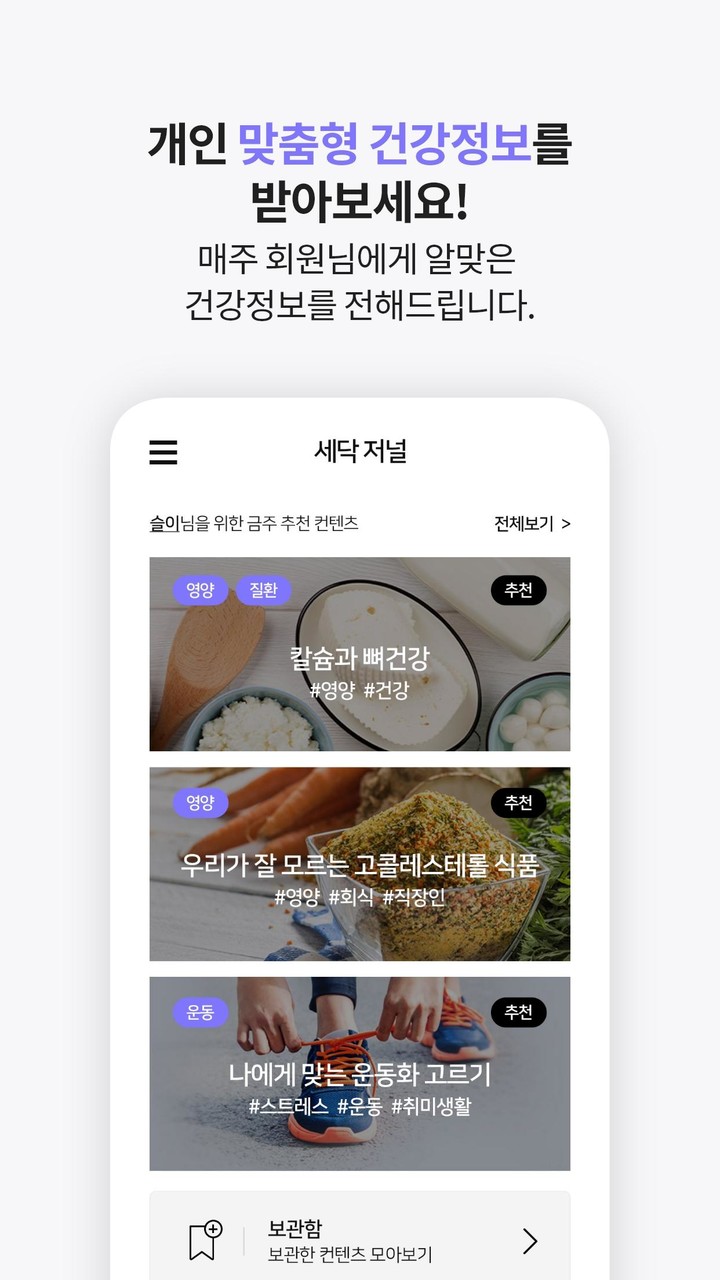
Task: Open 전체보기 using its arrow chevron
Action: click(x=566, y=522)
